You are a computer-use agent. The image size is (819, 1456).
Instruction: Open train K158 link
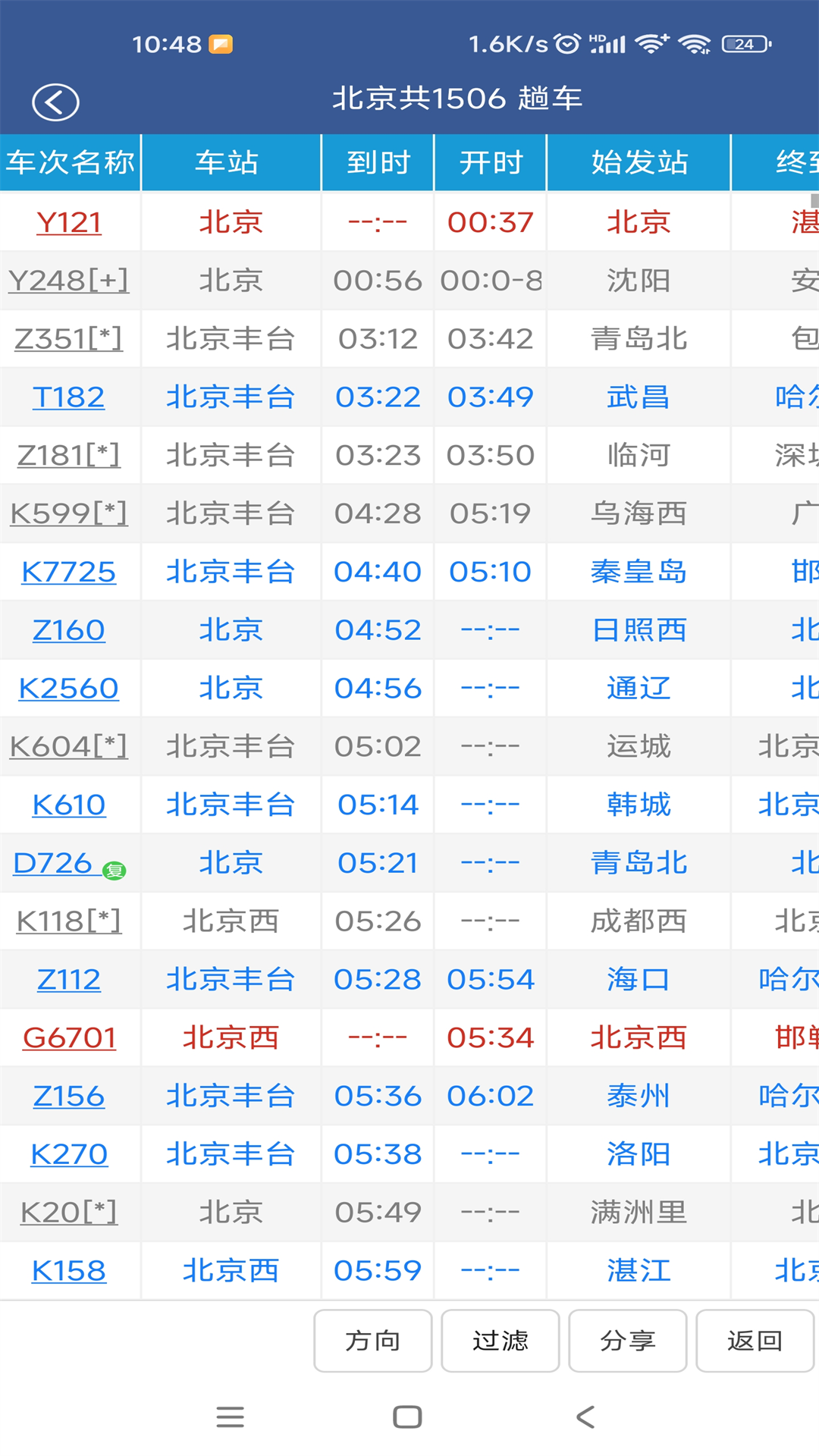69,1270
